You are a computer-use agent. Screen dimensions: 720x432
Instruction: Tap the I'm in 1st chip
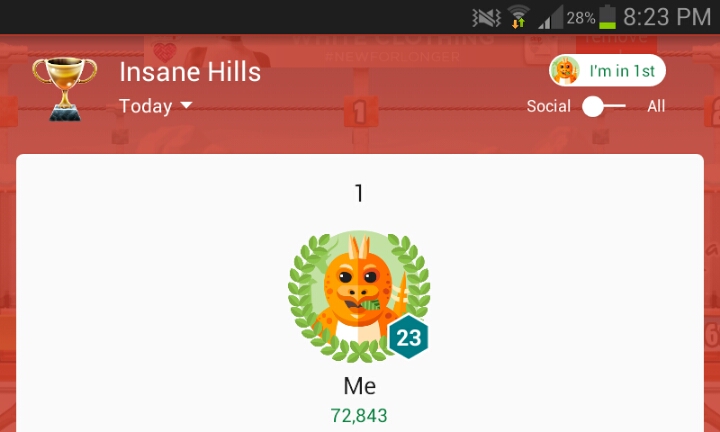[607, 71]
